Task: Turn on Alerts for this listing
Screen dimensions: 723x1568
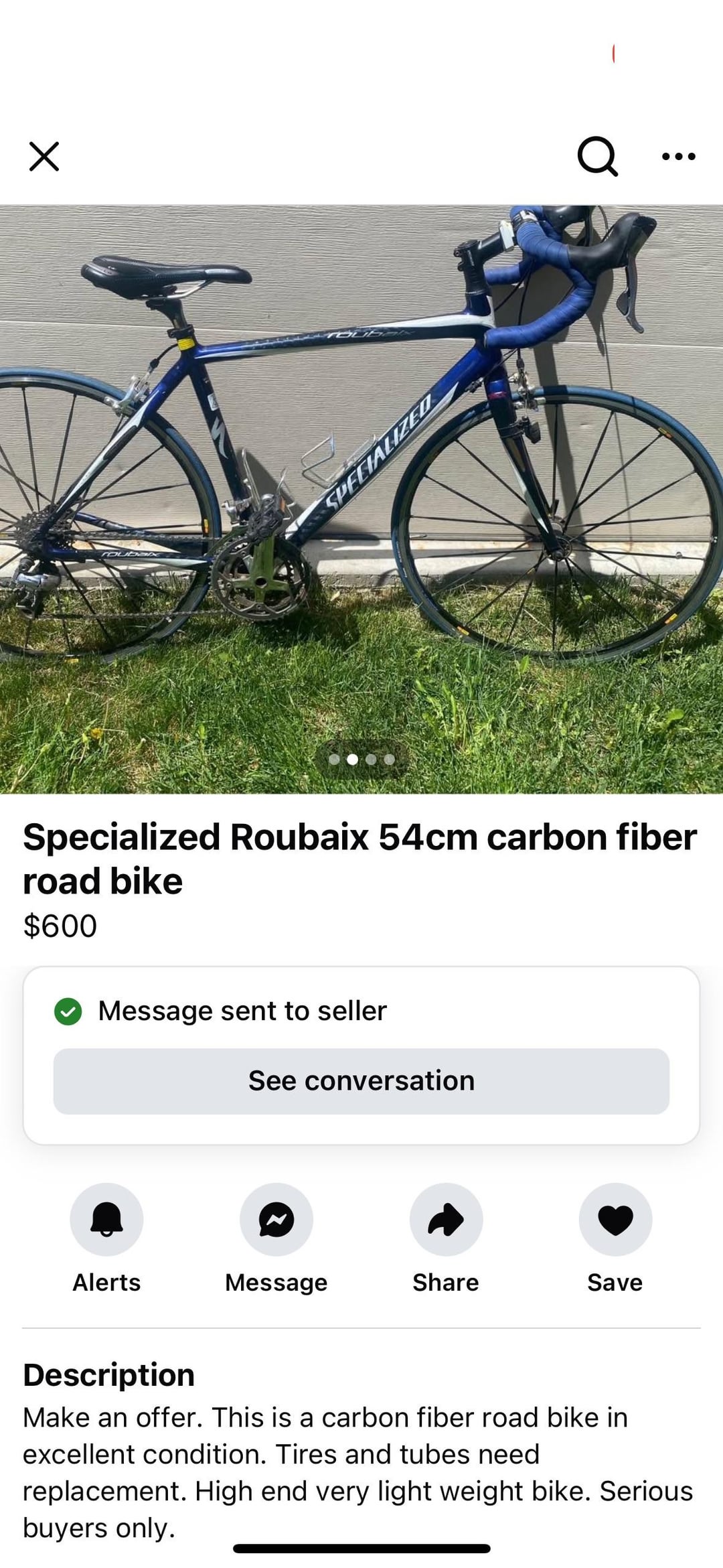Action: 106,1219
